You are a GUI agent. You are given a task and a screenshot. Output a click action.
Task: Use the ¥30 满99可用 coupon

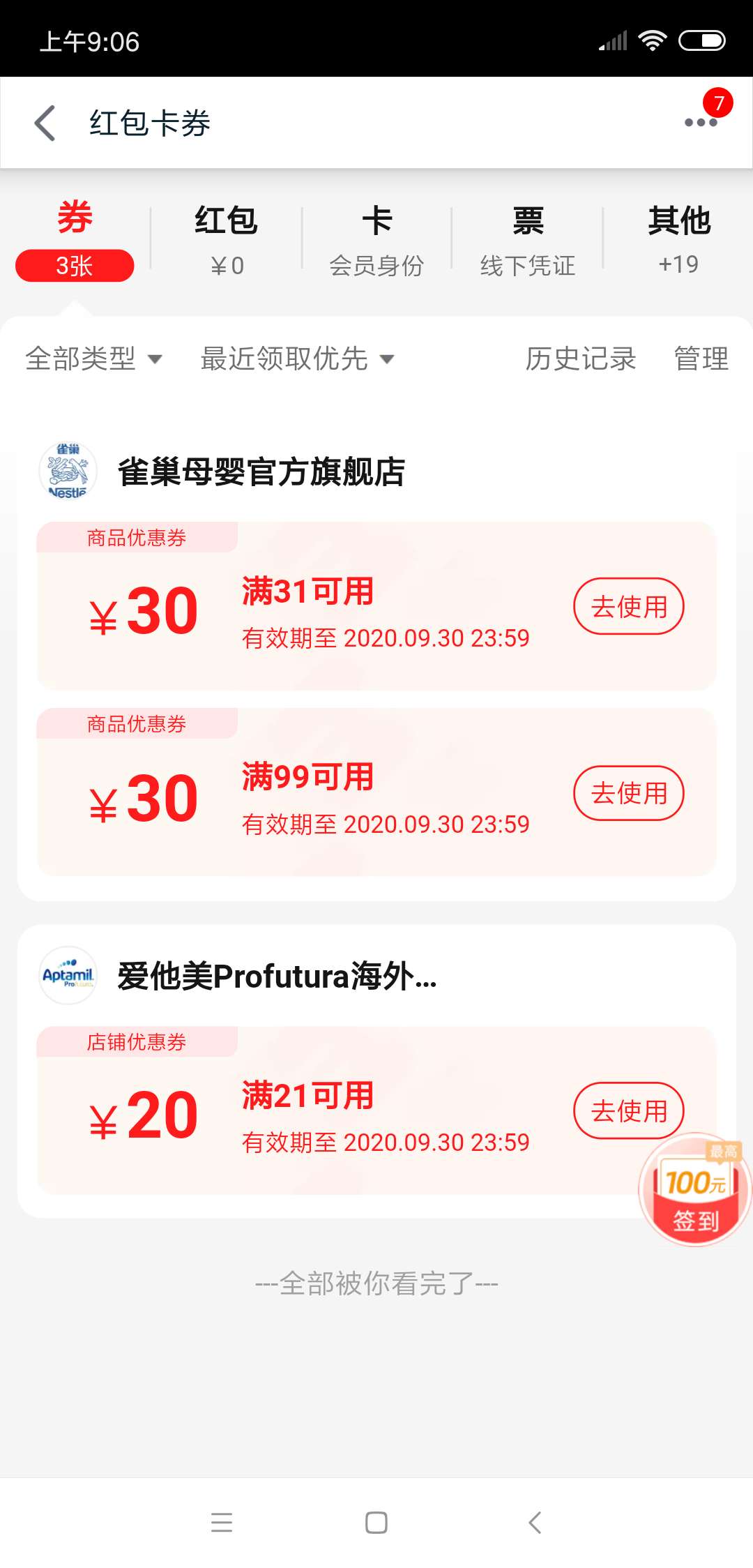point(628,793)
